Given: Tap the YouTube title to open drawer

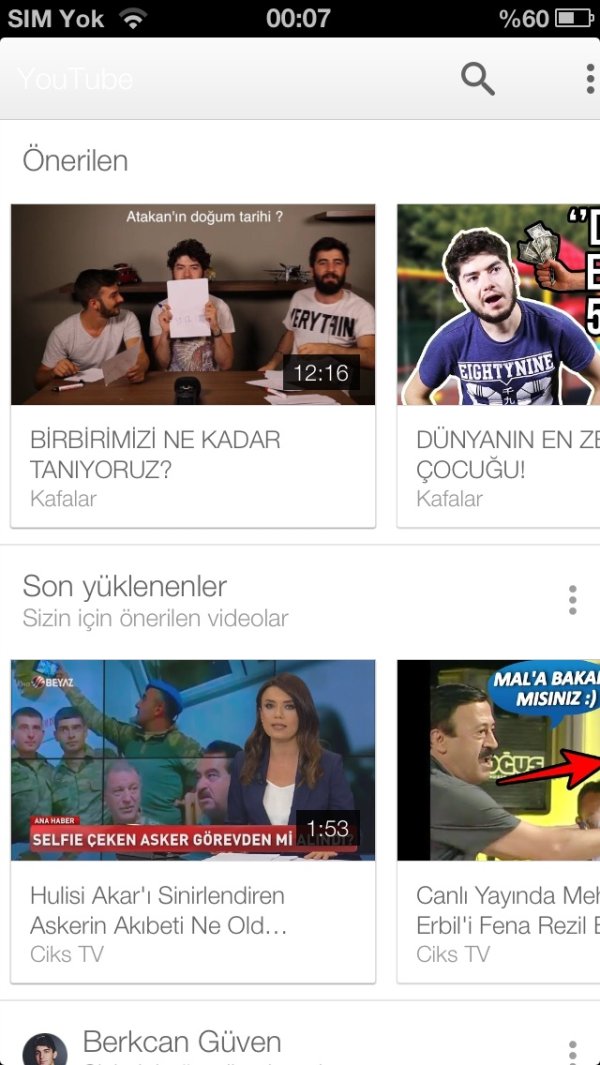Looking at the screenshot, I should pyautogui.click(x=75, y=80).
